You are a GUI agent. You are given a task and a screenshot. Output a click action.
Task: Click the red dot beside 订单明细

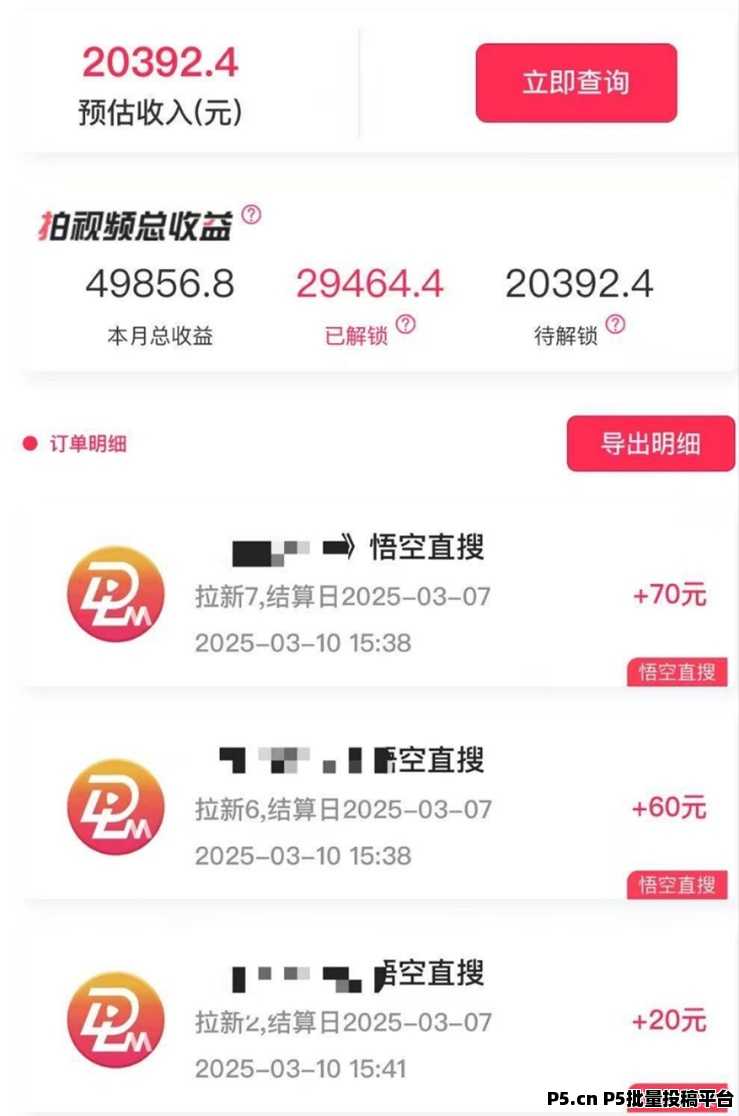coord(30,444)
